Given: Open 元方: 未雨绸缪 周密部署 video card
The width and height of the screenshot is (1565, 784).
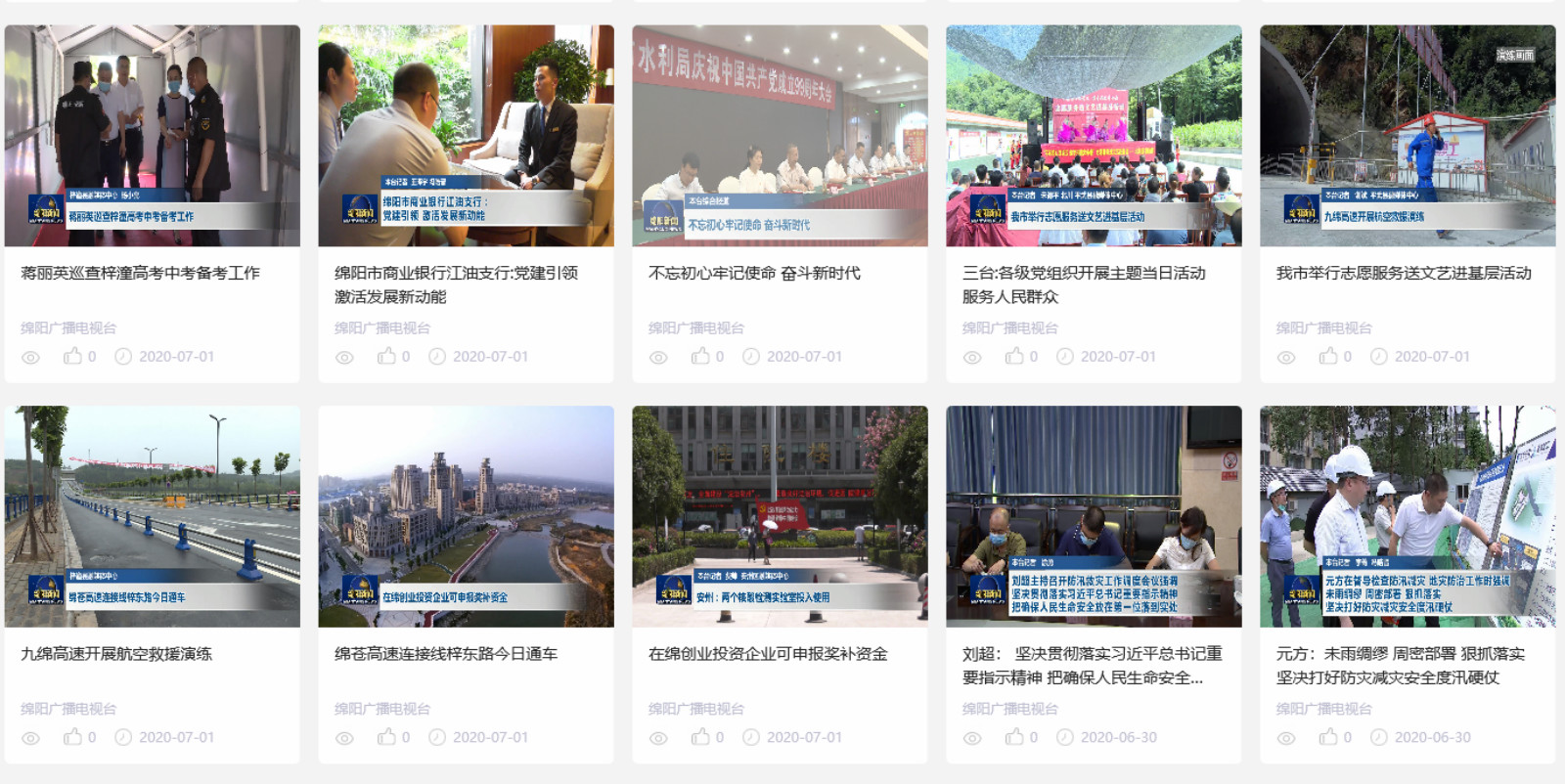Looking at the screenshot, I should pyautogui.click(x=1408, y=516).
